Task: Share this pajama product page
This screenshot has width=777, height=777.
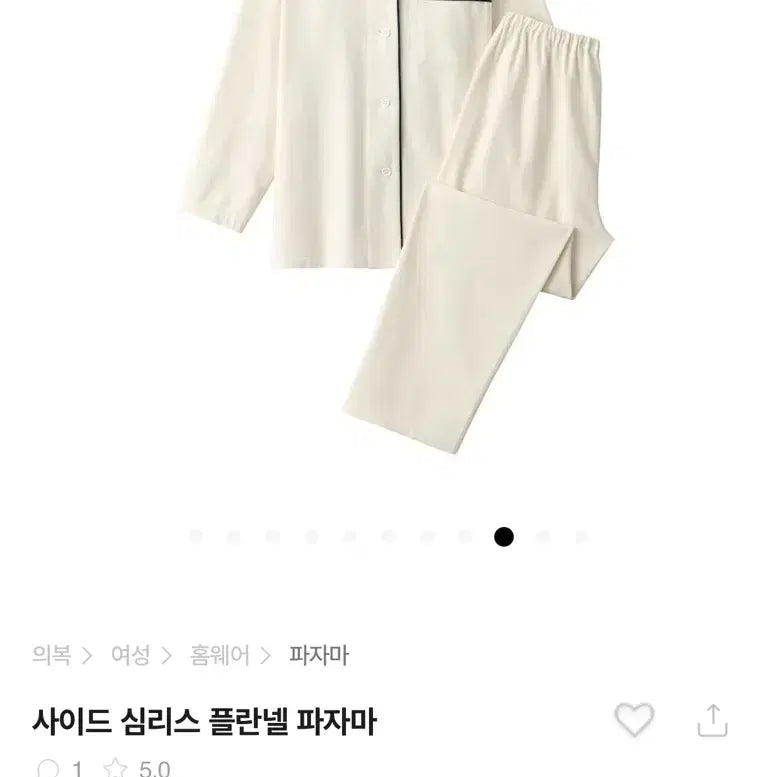Action: (711, 719)
